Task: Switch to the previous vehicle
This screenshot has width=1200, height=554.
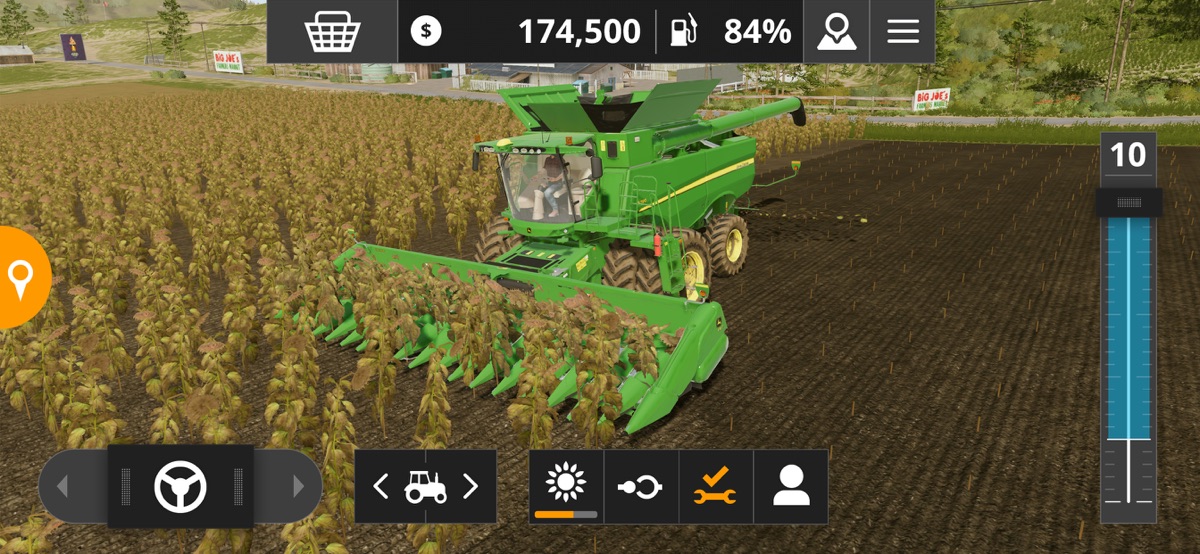Action: (381, 487)
